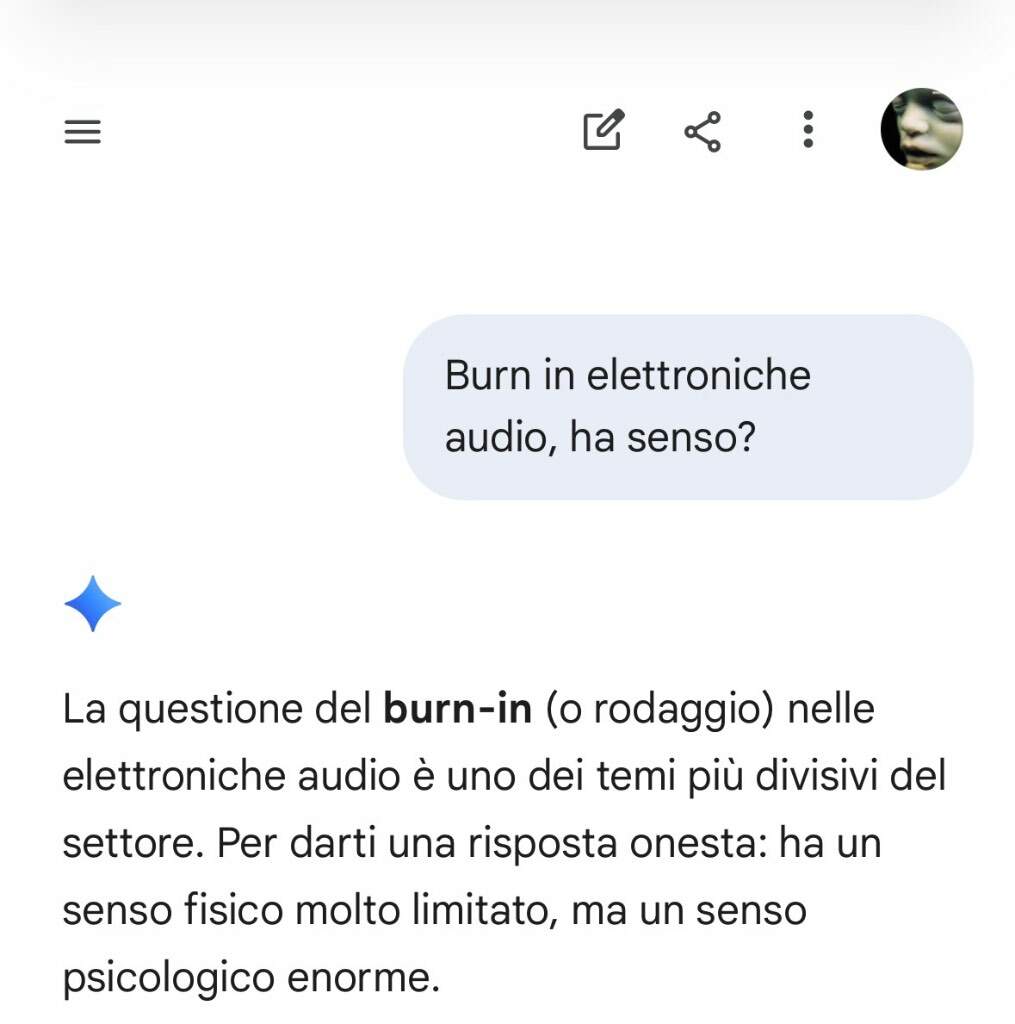Share this conversation
This screenshot has height=1024, width=1015.
tap(702, 131)
